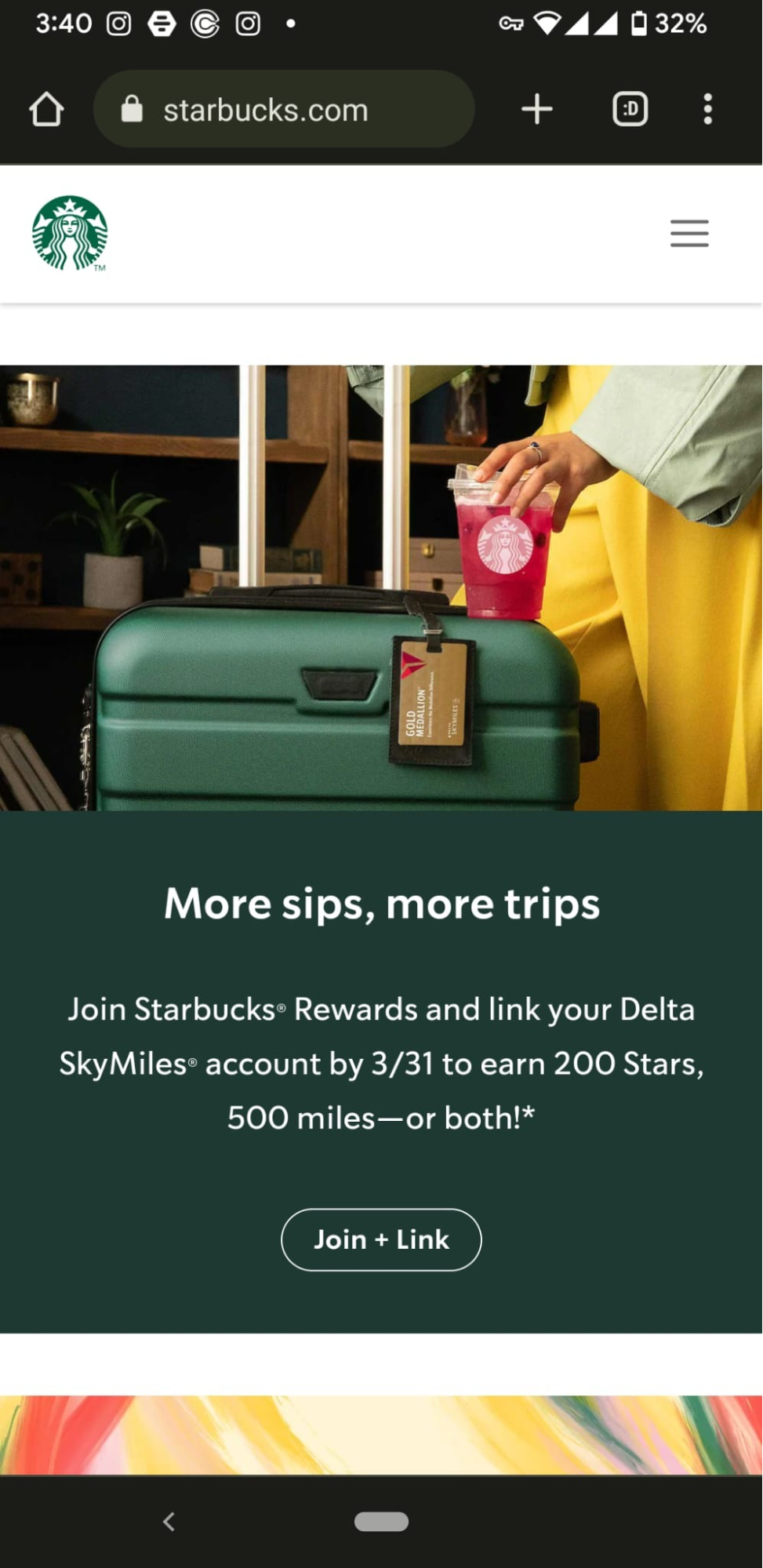Open the tab switcher

[x=630, y=109]
